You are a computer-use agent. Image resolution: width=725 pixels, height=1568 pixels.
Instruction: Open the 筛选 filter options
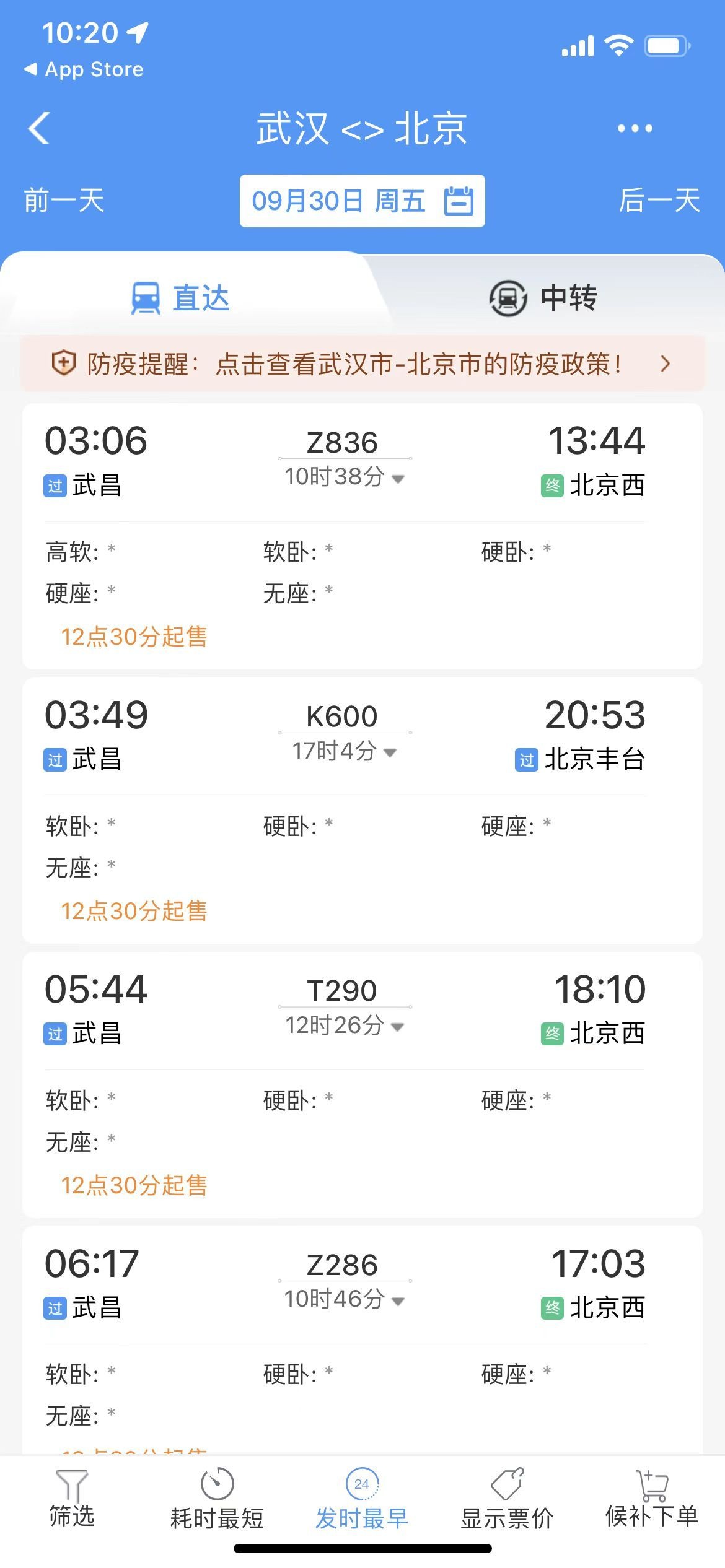tap(72, 1499)
